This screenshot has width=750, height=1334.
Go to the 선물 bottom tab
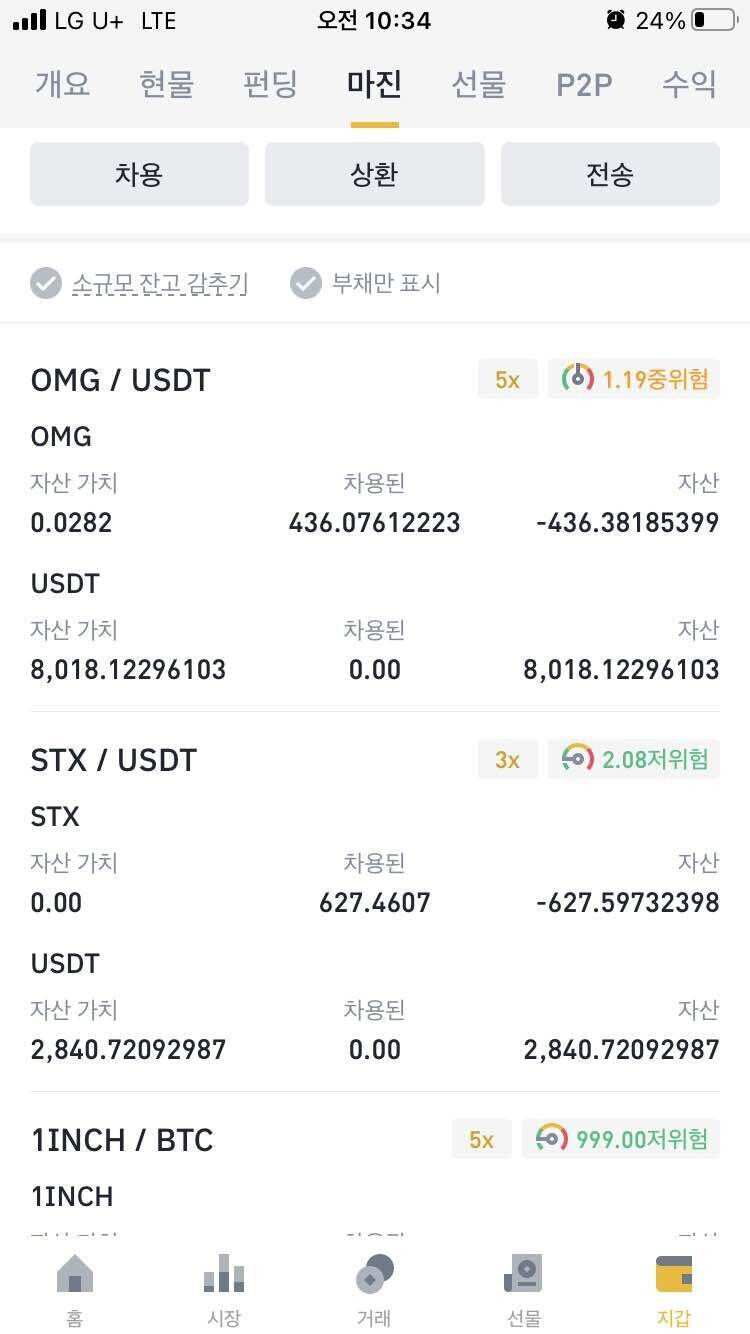pos(523,1289)
